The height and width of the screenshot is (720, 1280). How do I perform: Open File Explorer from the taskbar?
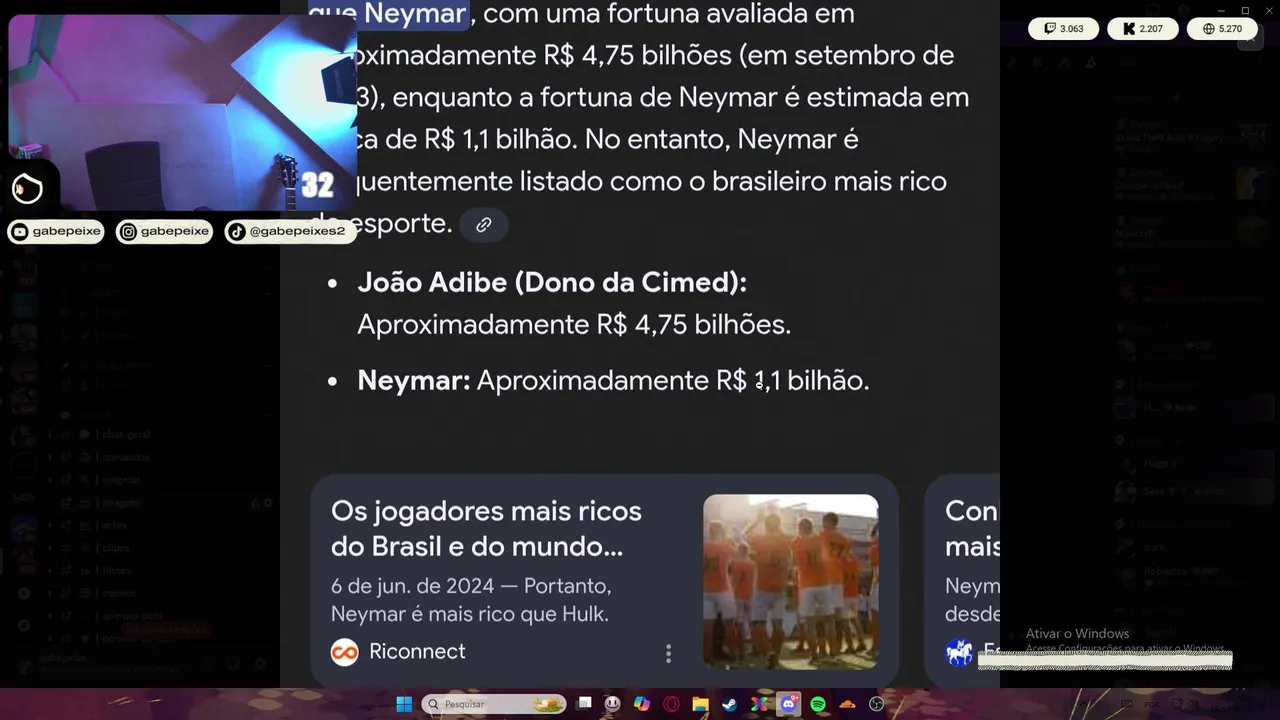click(x=700, y=704)
